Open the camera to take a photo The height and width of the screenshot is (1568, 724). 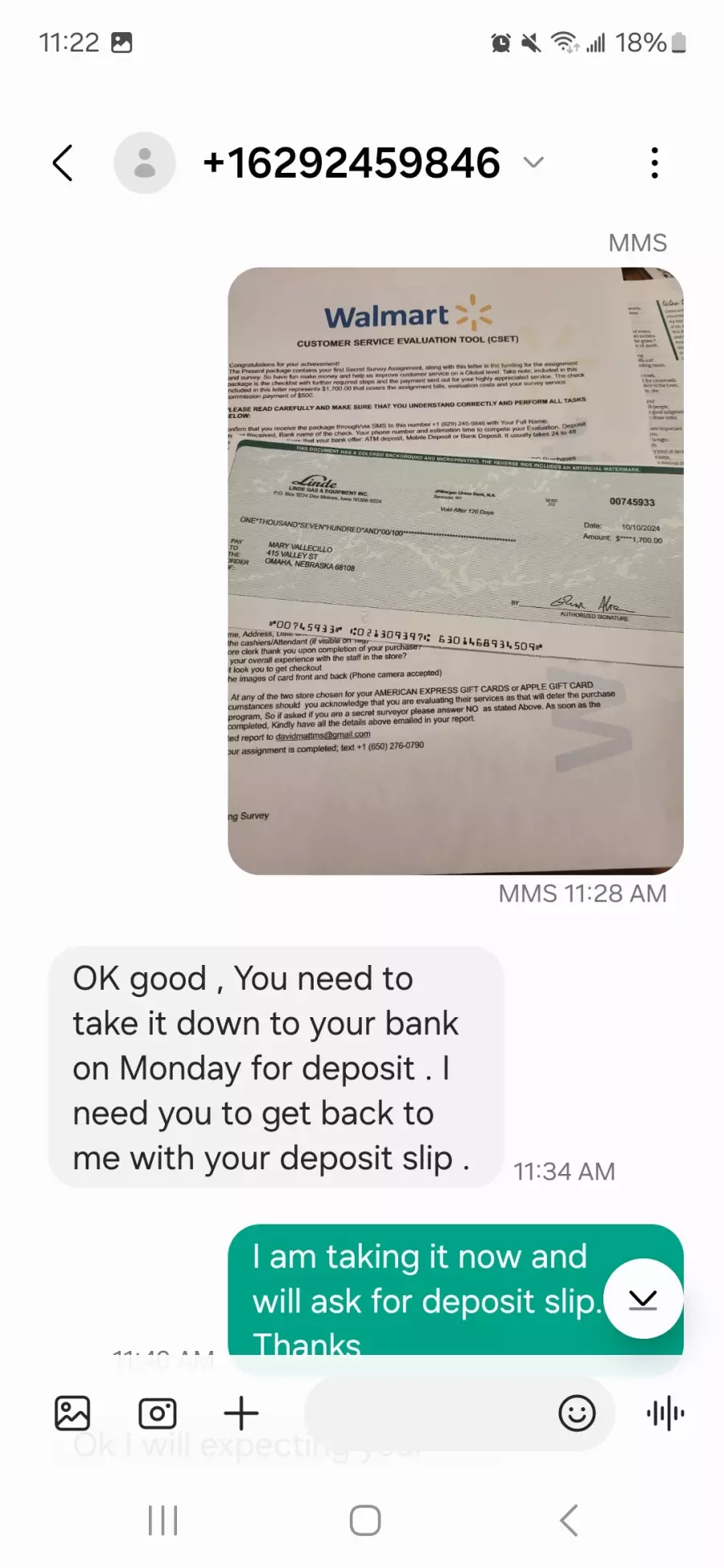[x=158, y=1414]
